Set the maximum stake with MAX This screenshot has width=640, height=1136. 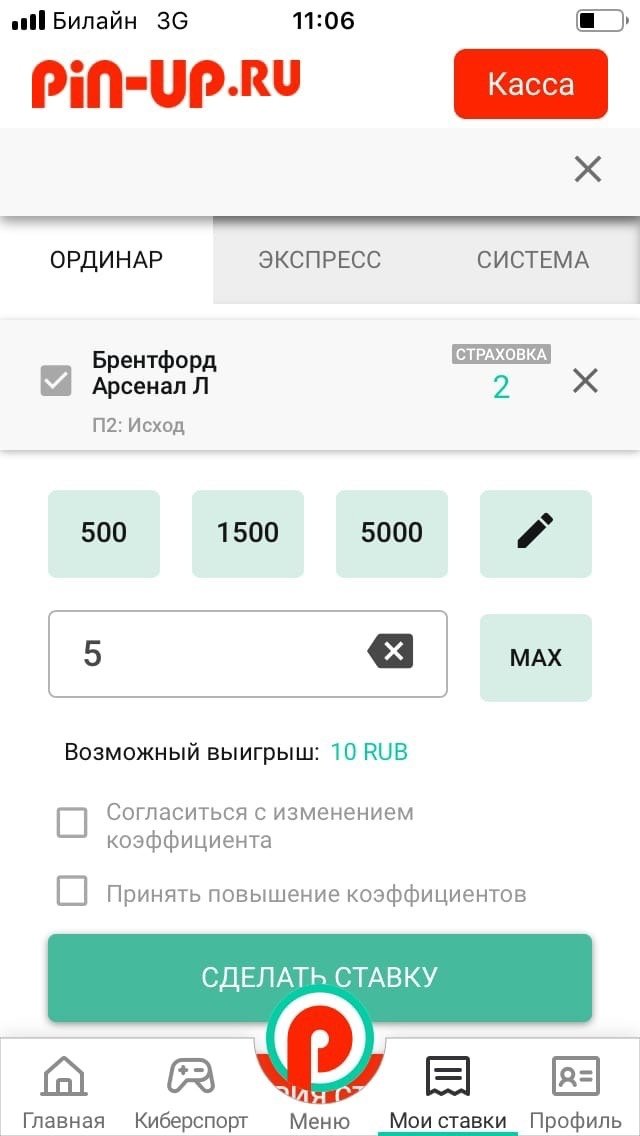[x=536, y=657]
